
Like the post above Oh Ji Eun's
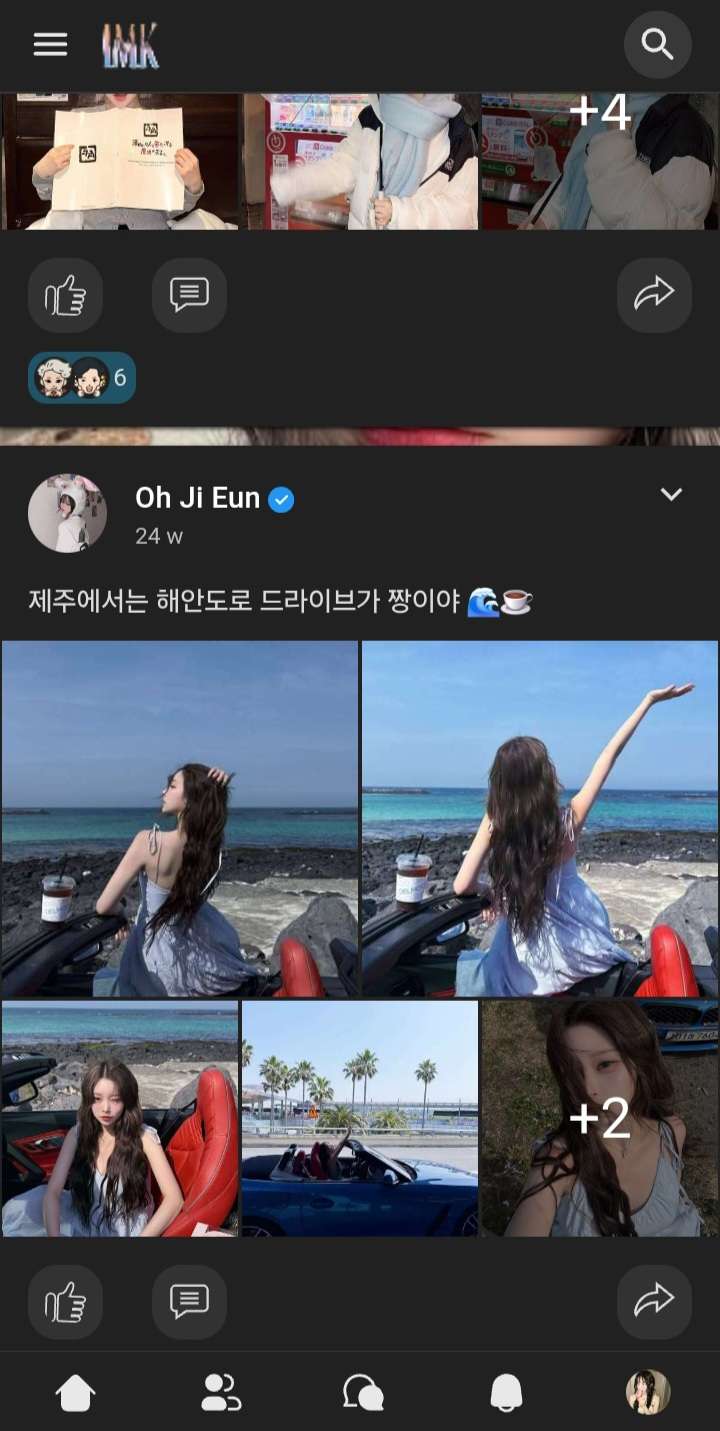(65, 295)
